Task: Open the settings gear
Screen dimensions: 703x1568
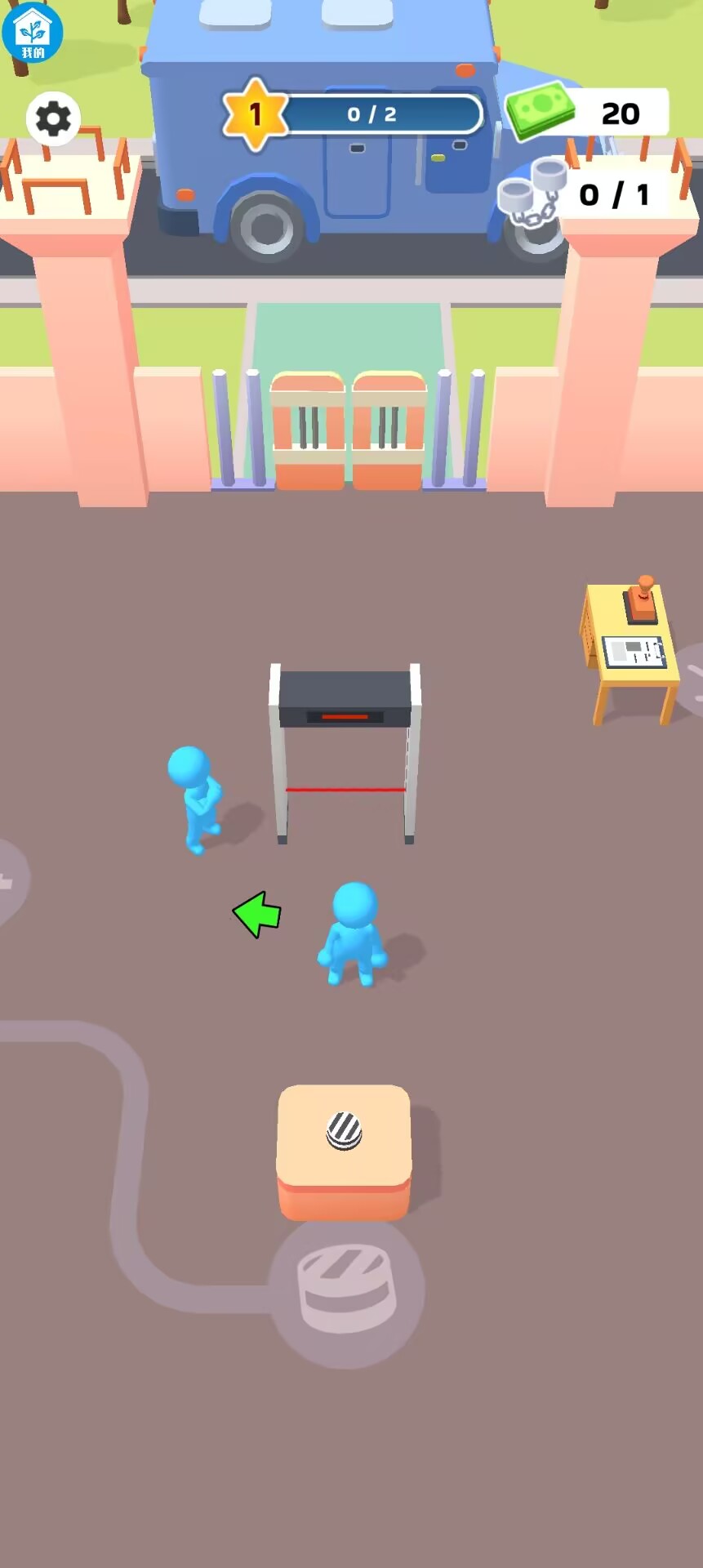Action: (x=54, y=119)
